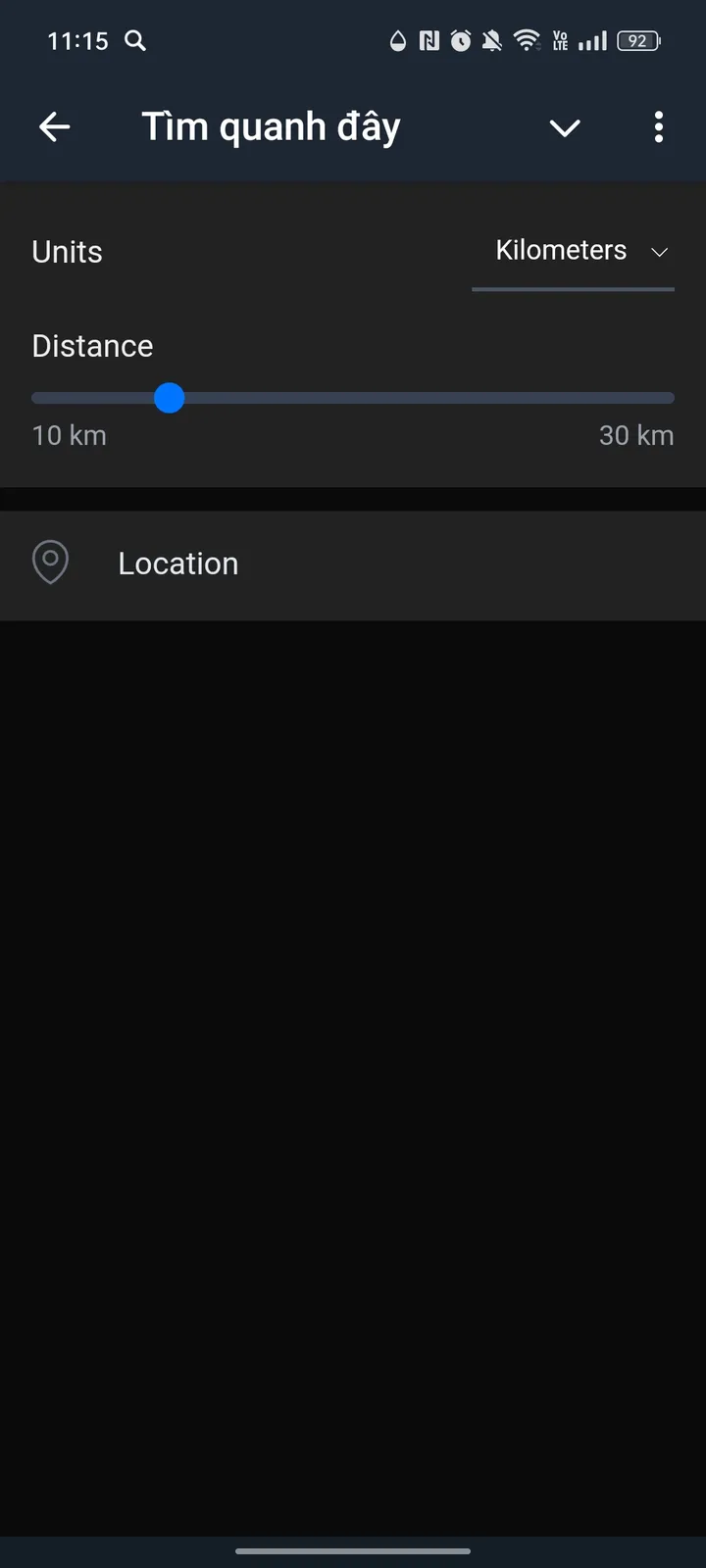Image resolution: width=706 pixels, height=1568 pixels.
Task: Open the Kilometers units dropdown
Action: coord(573,251)
